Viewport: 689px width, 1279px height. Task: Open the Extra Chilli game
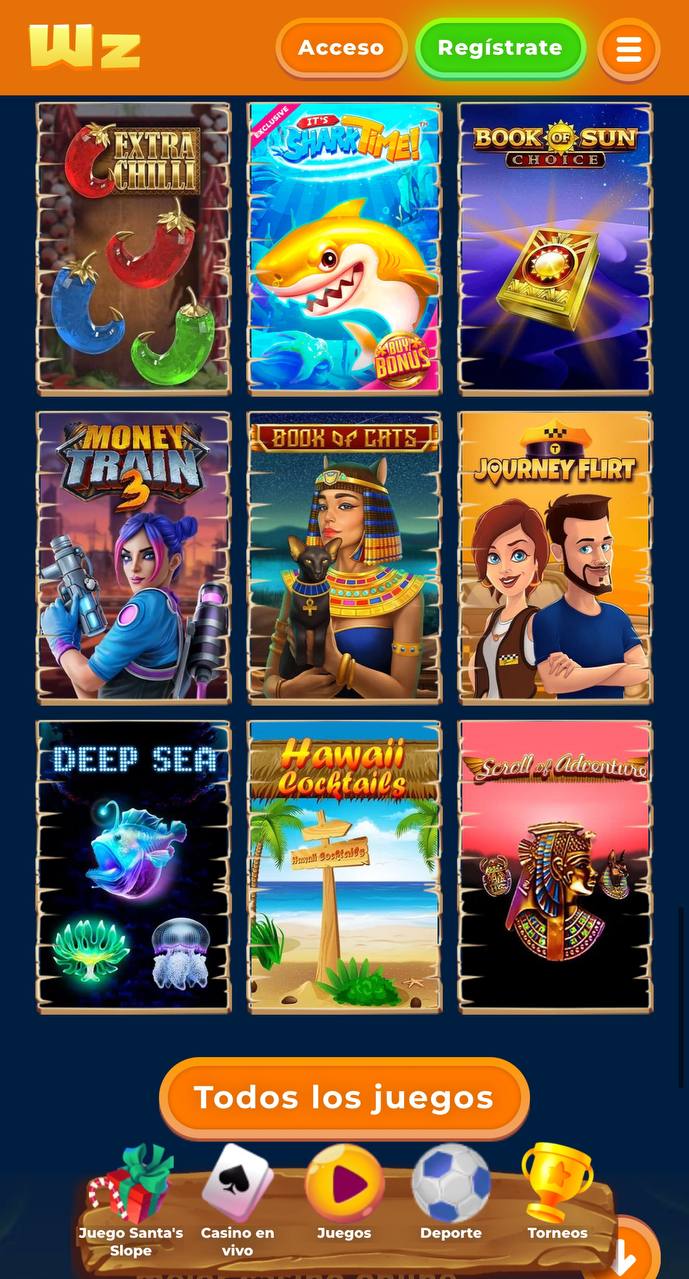point(134,247)
